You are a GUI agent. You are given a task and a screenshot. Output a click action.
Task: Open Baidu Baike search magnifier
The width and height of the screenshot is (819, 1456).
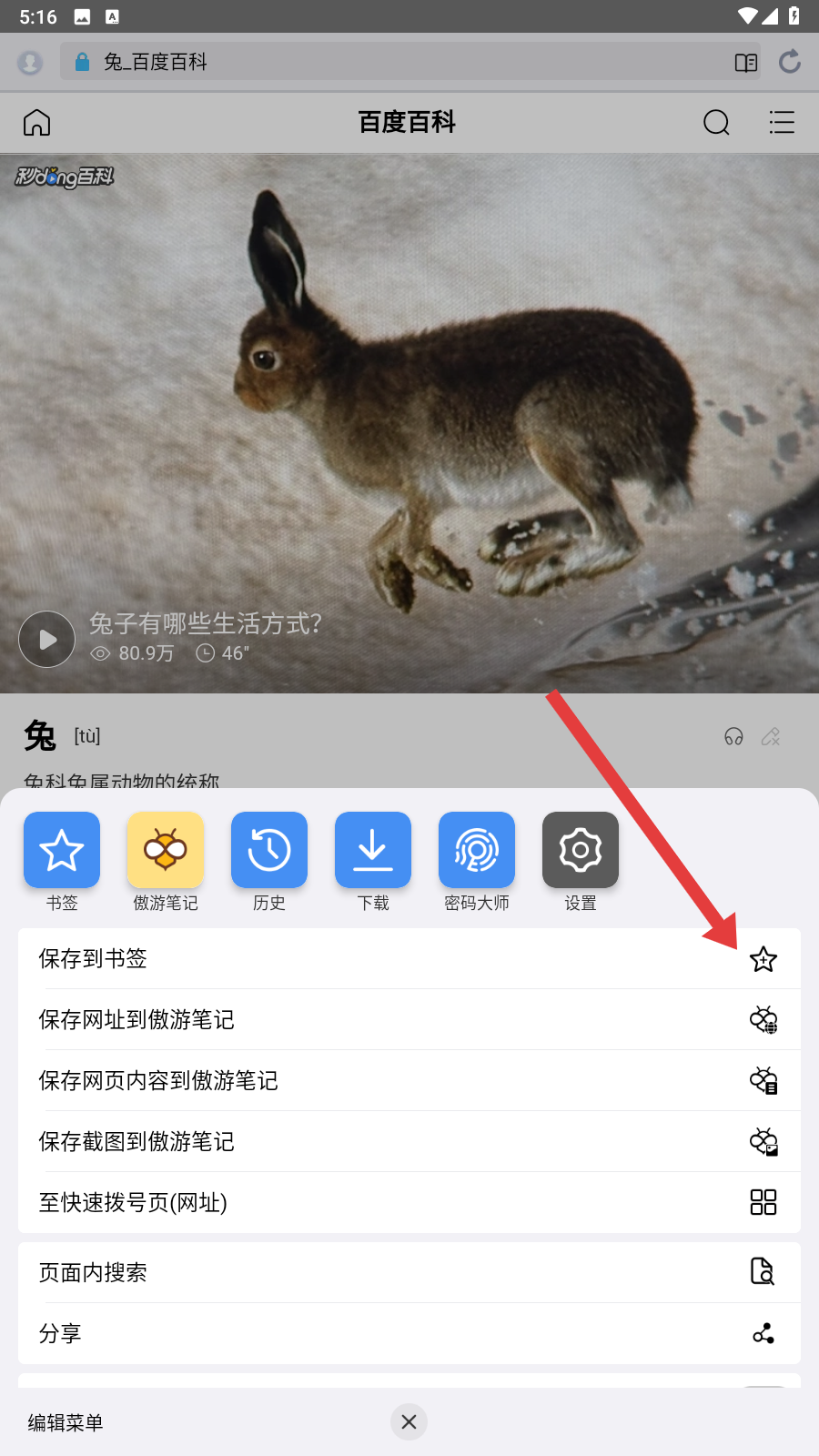716,122
